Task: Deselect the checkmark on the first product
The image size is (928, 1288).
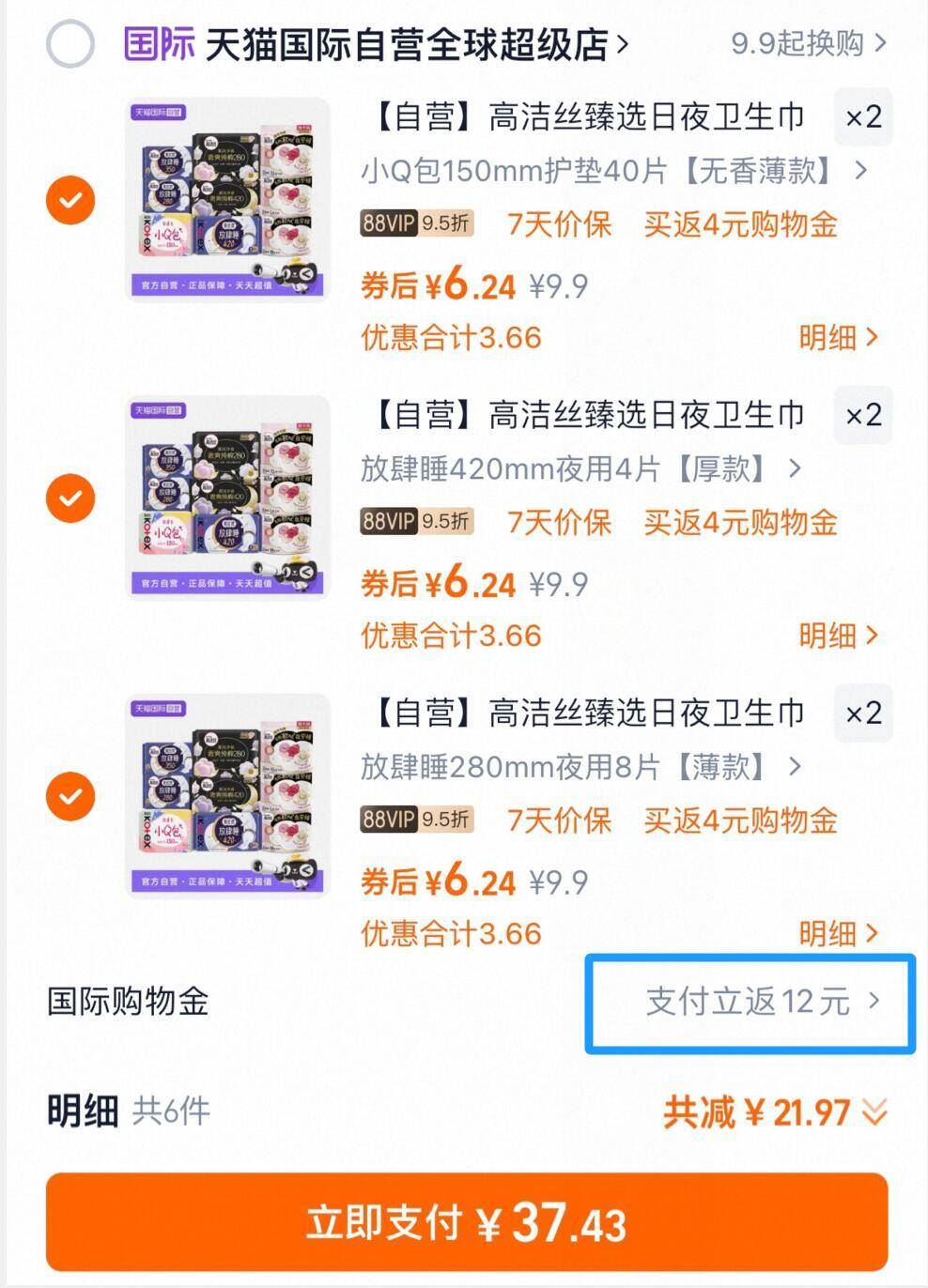Action: click(x=70, y=200)
